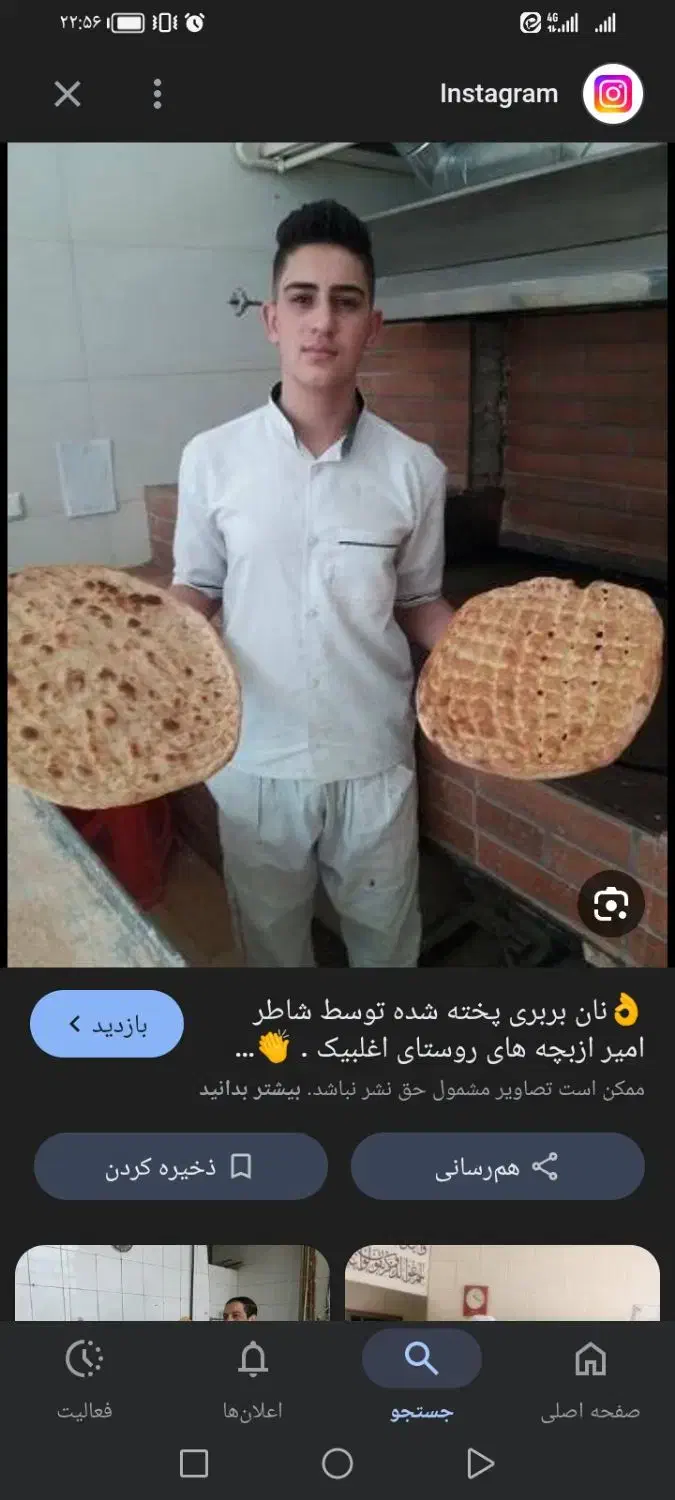
Task: Open related image with wall clock
Action: [x=502, y=1283]
